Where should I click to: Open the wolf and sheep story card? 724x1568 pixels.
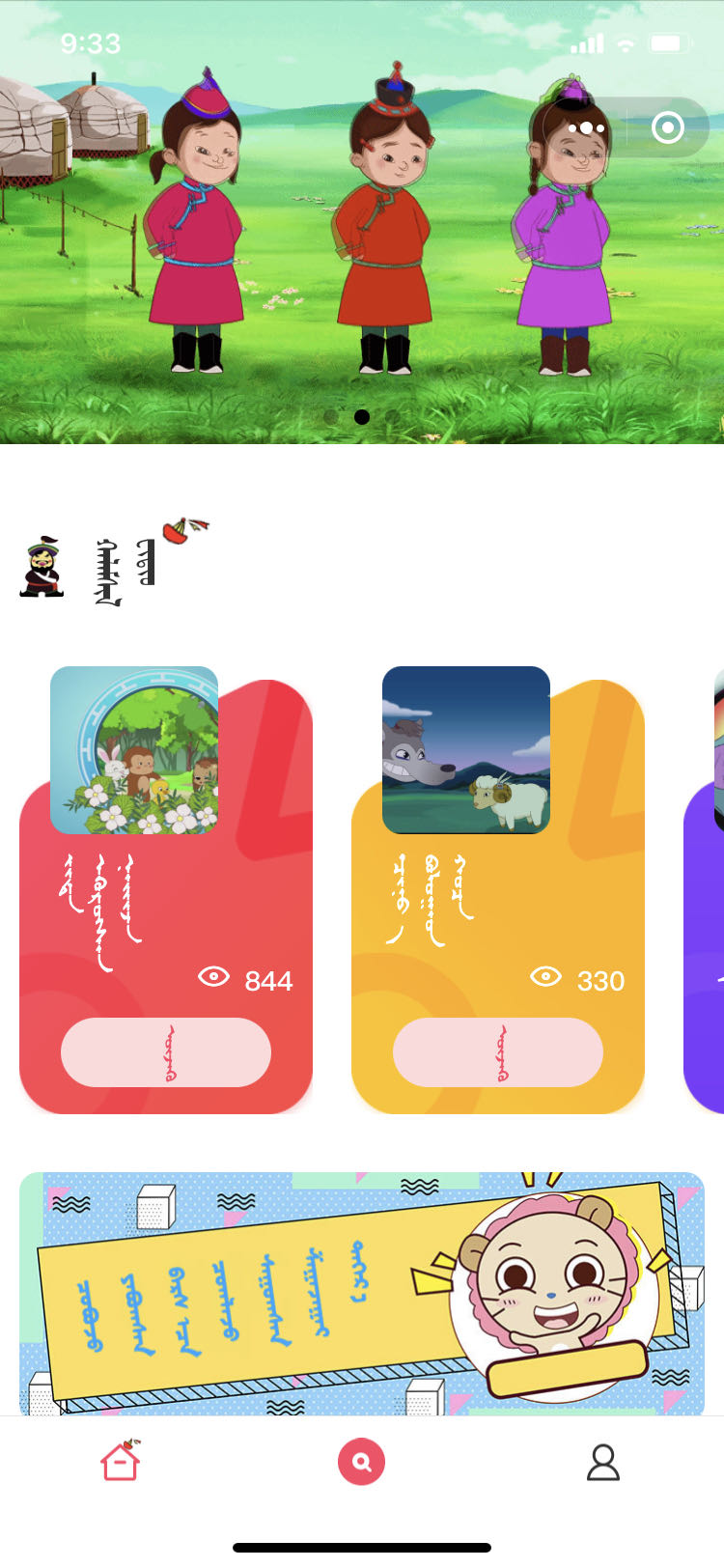(x=466, y=750)
